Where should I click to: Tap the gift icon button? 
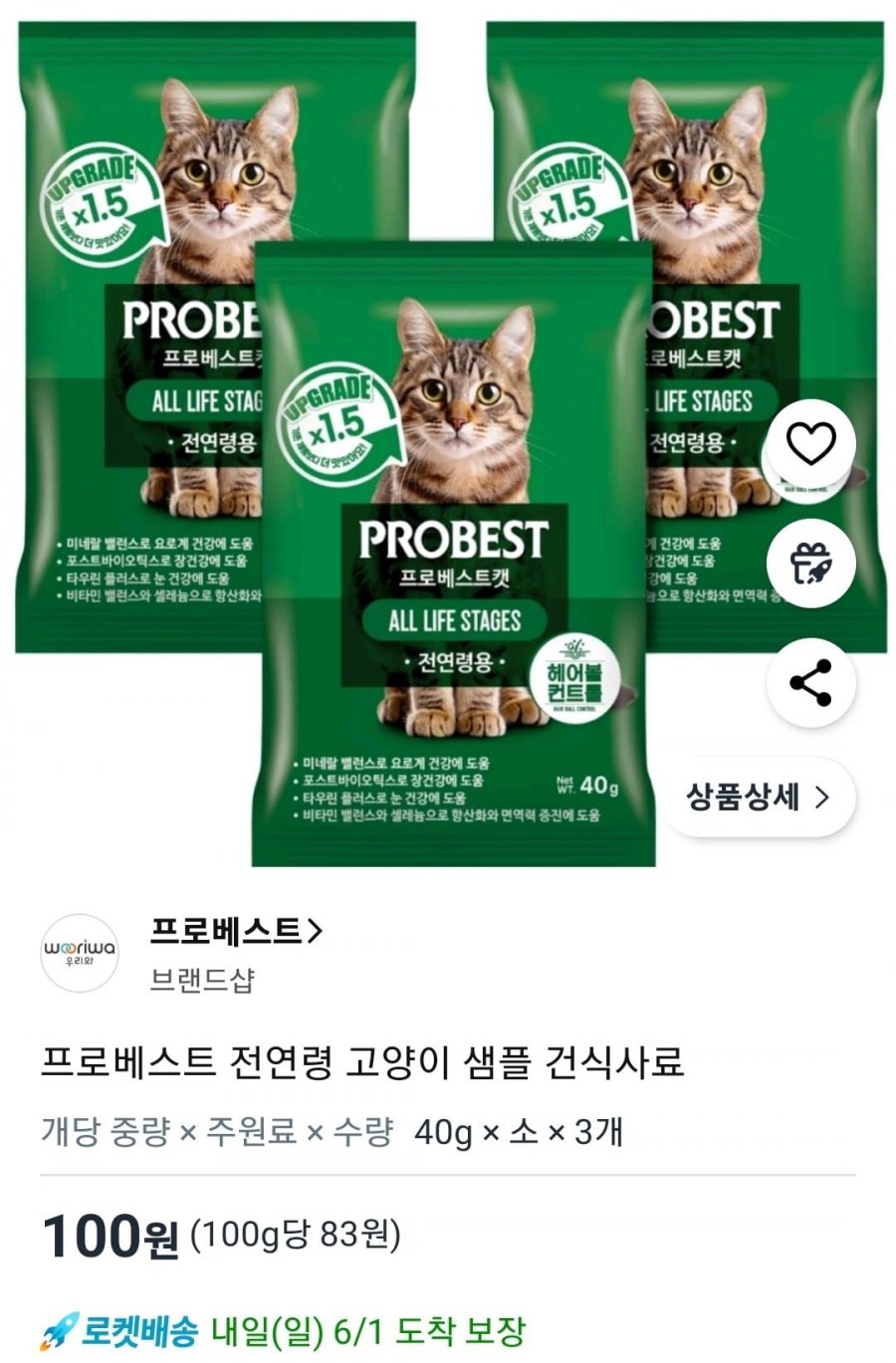pyautogui.click(x=810, y=564)
